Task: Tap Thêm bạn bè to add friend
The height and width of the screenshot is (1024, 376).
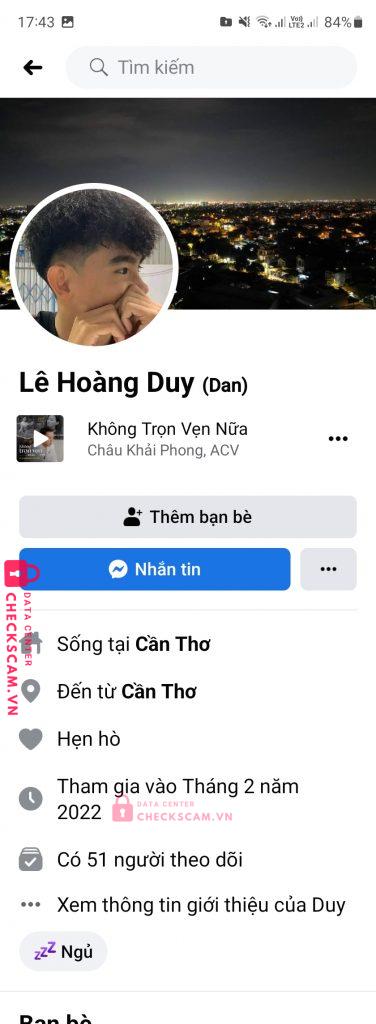Action: tap(188, 517)
